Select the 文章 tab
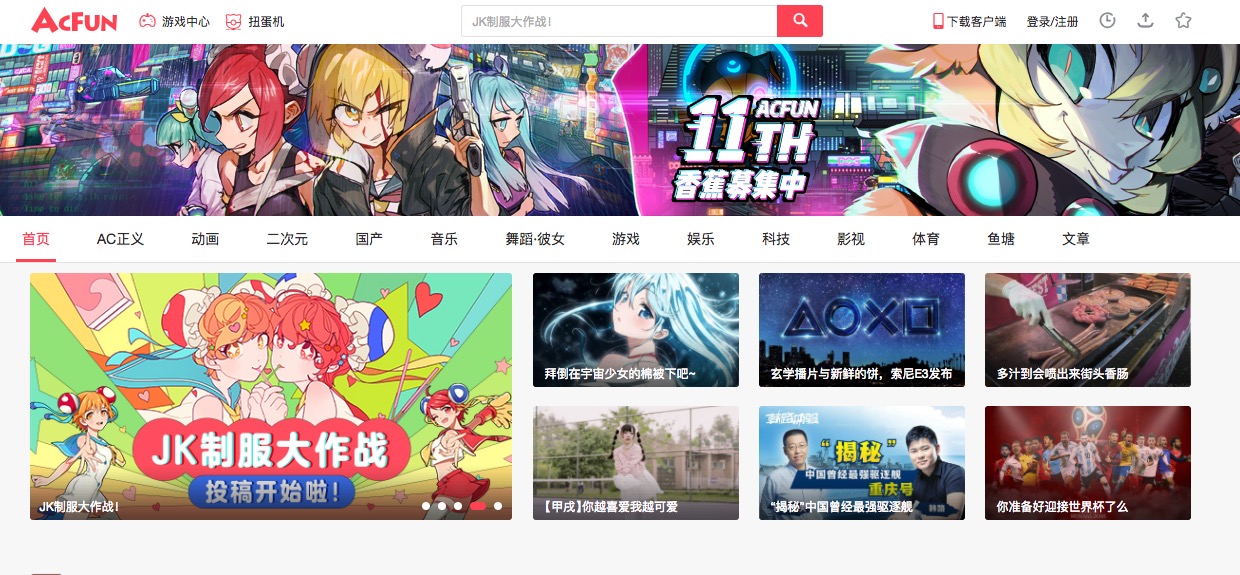 point(1076,239)
